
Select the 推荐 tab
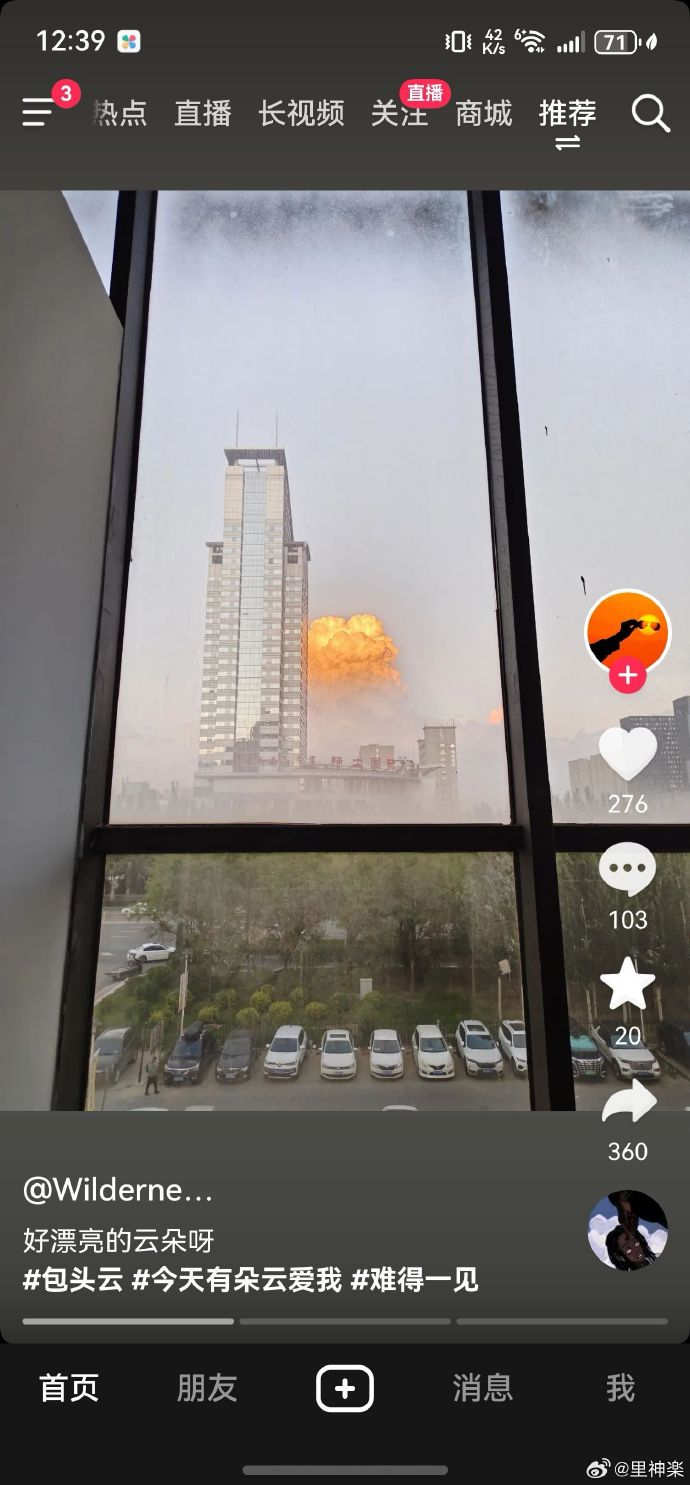[x=567, y=113]
